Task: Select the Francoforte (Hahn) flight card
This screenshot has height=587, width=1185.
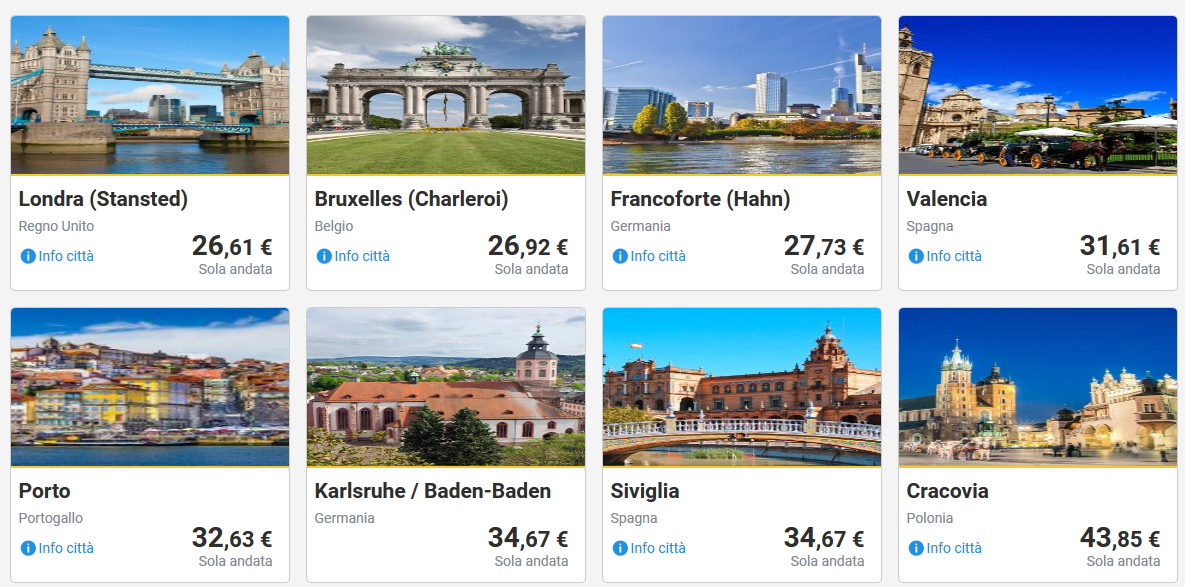Action: pos(742,110)
